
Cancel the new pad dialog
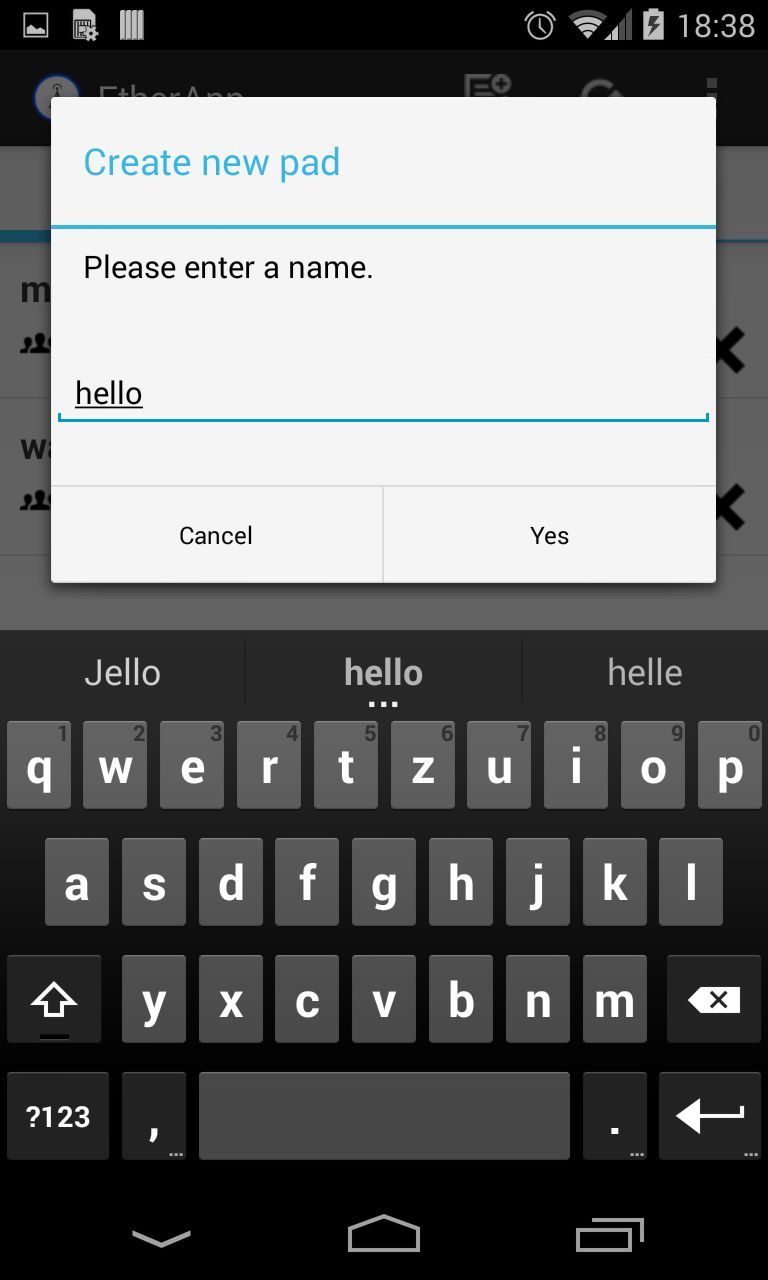point(216,535)
